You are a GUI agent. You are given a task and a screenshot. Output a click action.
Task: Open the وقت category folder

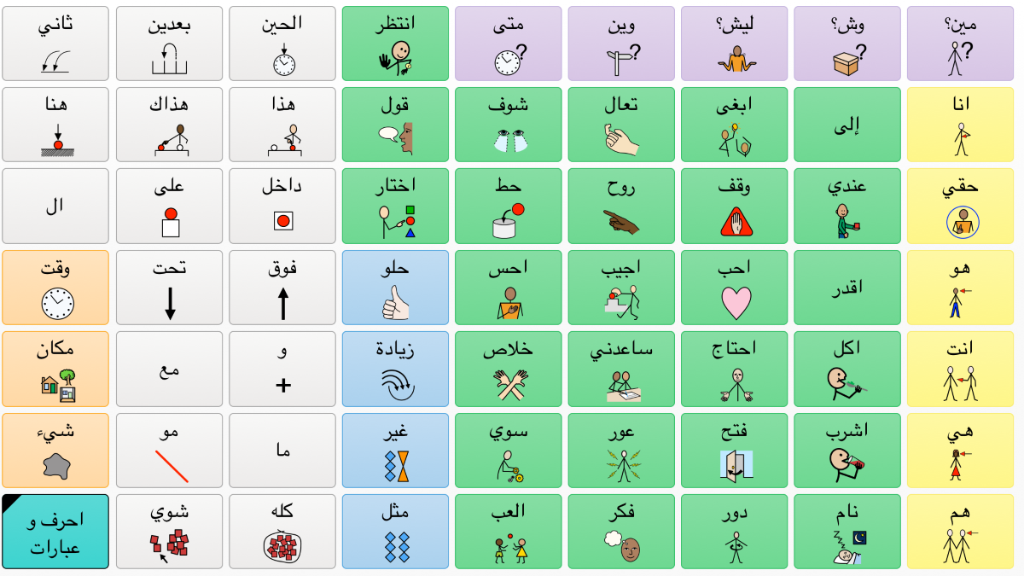coord(56,287)
